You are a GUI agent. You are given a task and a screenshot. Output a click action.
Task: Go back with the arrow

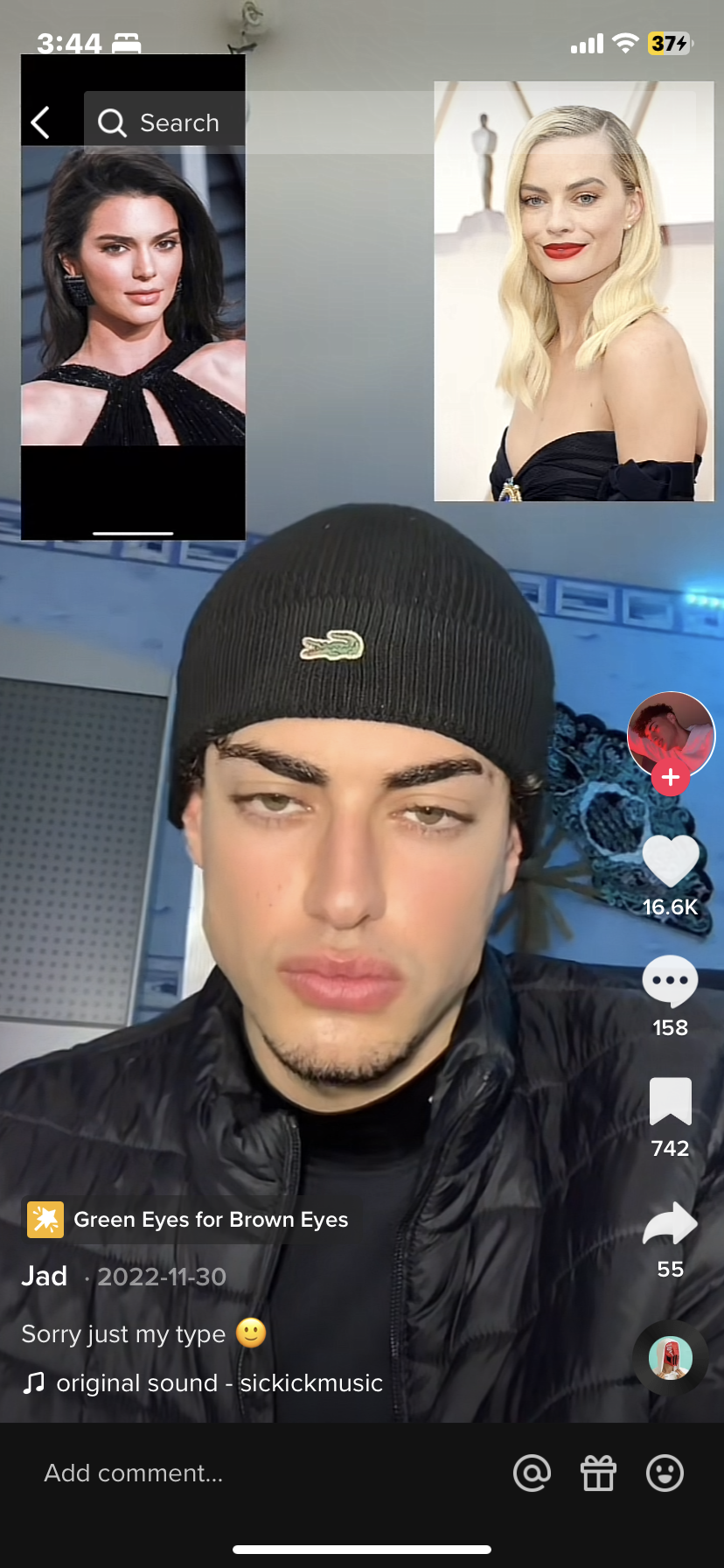click(x=40, y=122)
